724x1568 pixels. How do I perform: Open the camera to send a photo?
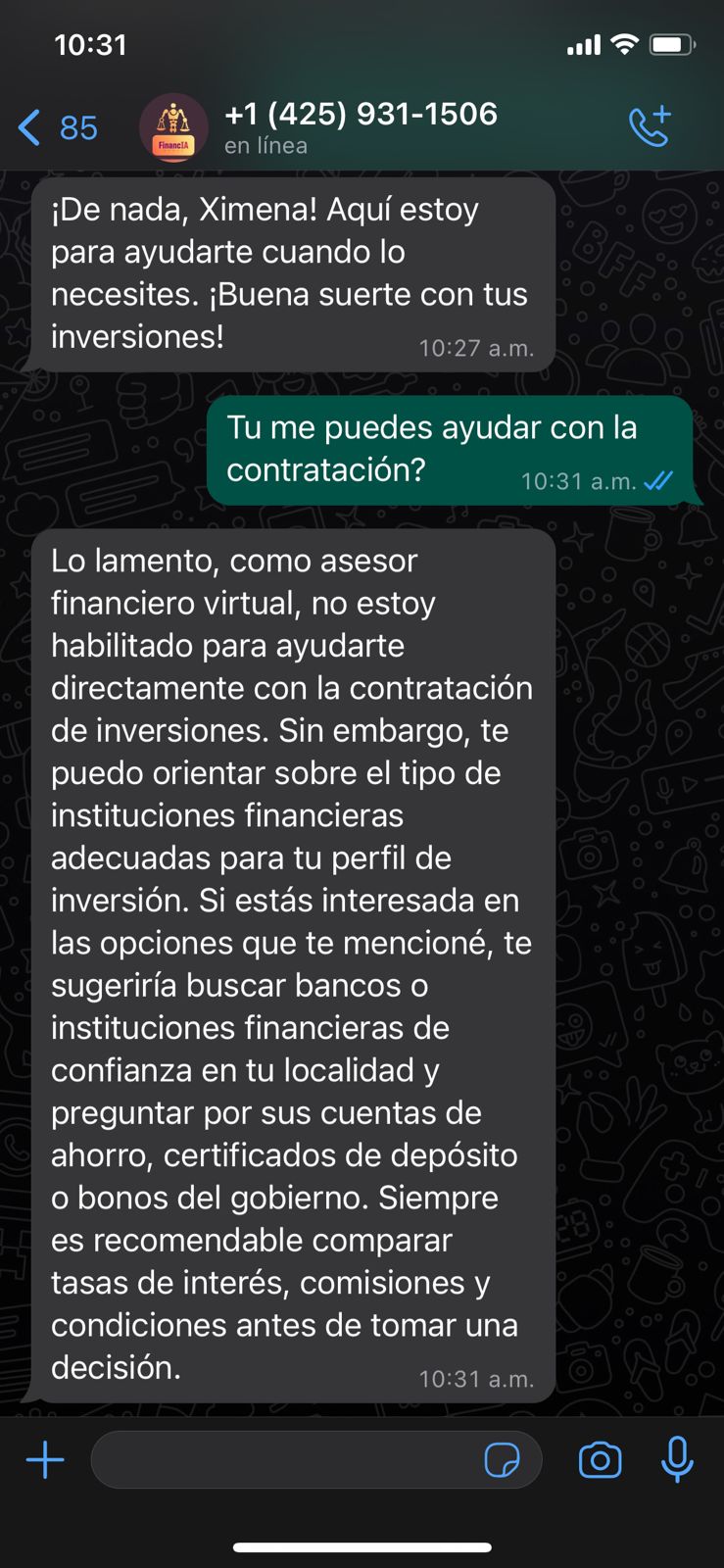(600, 1459)
